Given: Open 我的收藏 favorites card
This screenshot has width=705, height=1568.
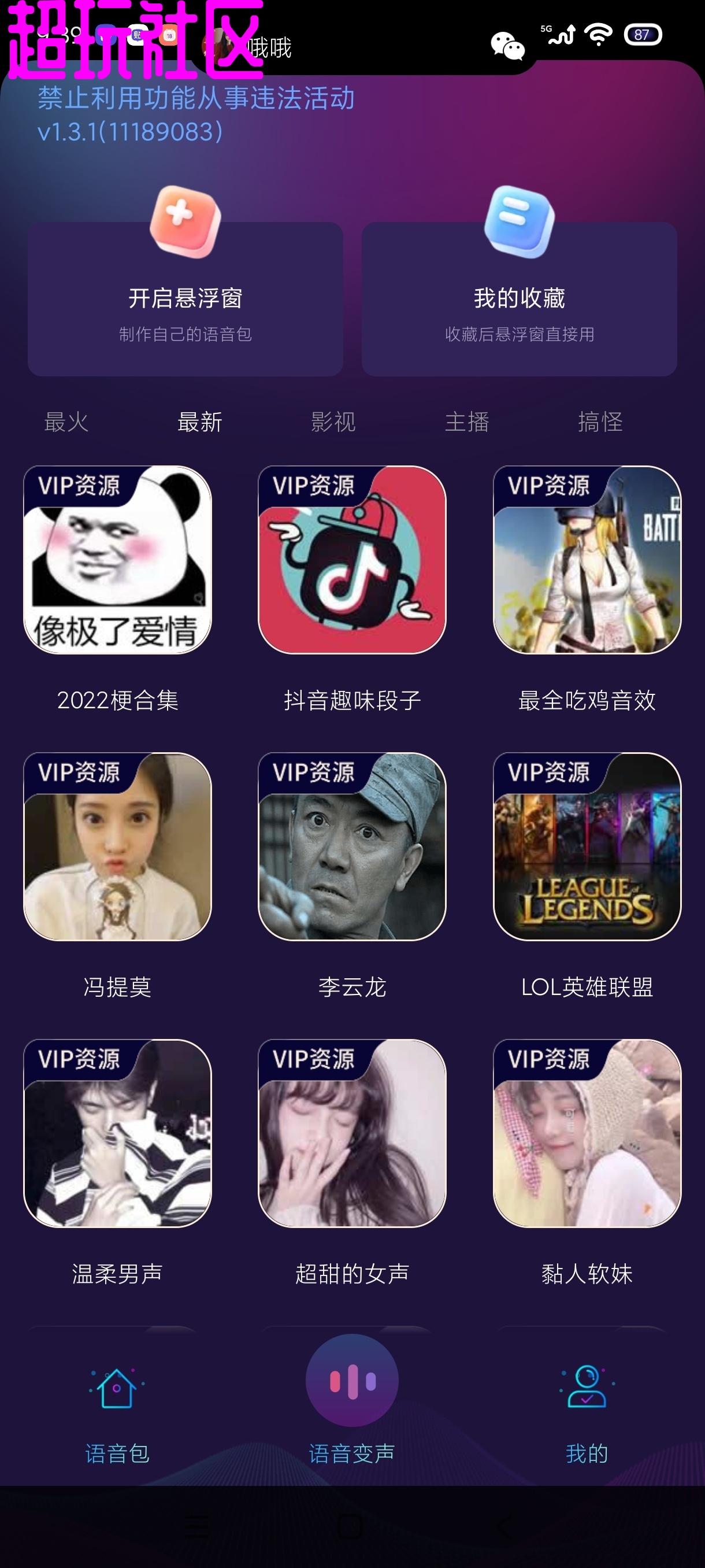Looking at the screenshot, I should pos(519,299).
